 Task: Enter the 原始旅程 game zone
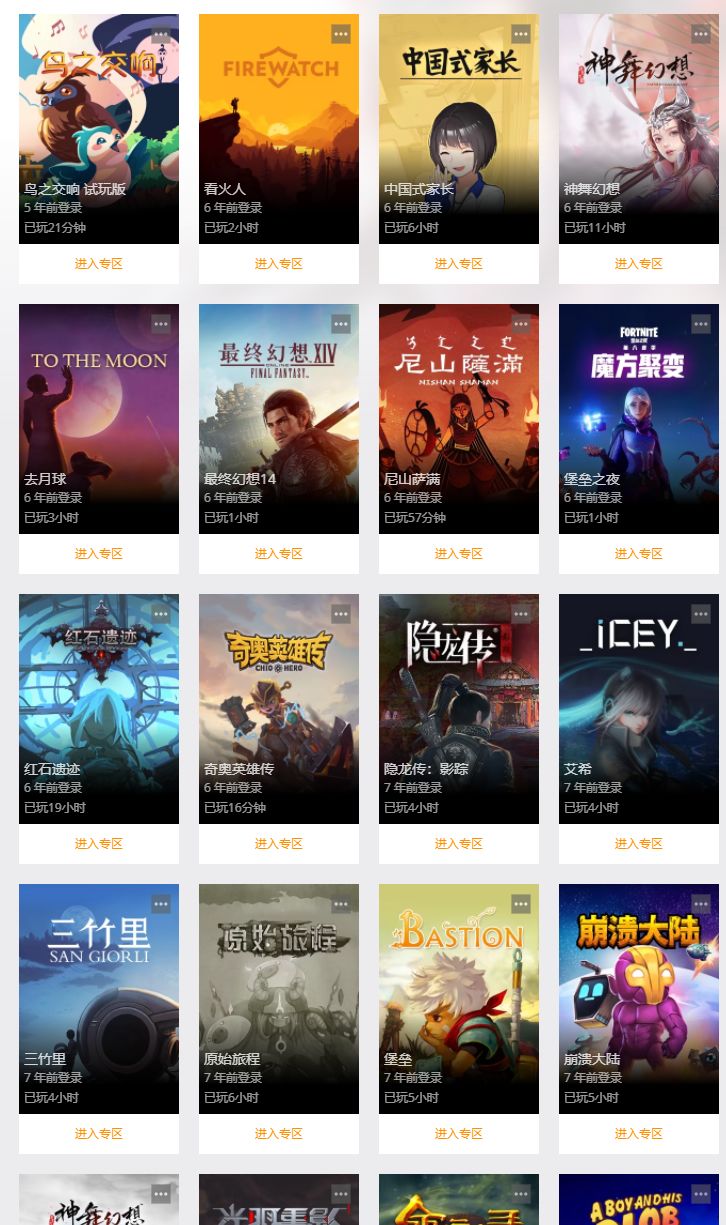click(278, 1134)
